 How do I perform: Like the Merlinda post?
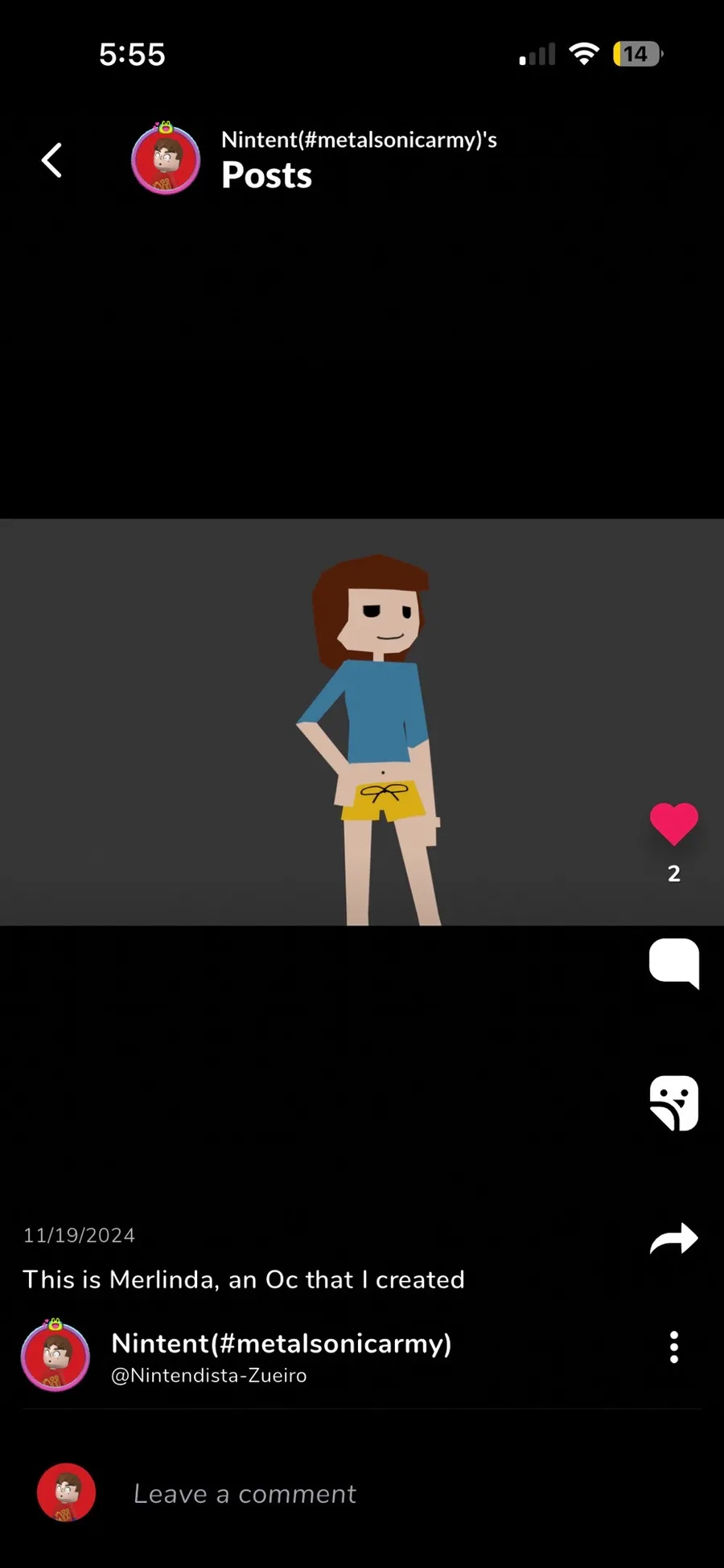[673, 824]
